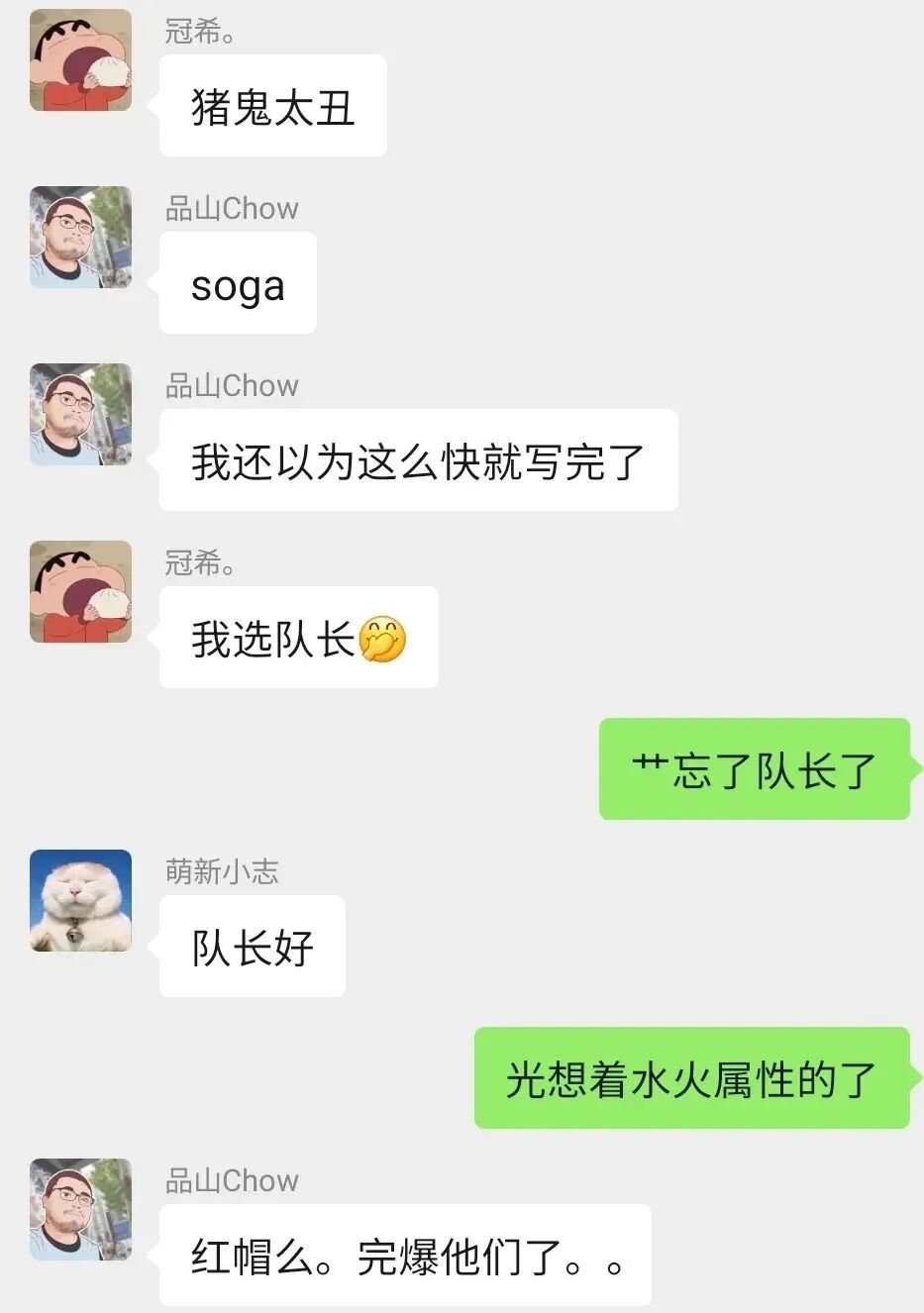This screenshot has width=924, height=1313.
Task: Open 品山Chow's avatar next to 'soga'
Action: (80, 237)
